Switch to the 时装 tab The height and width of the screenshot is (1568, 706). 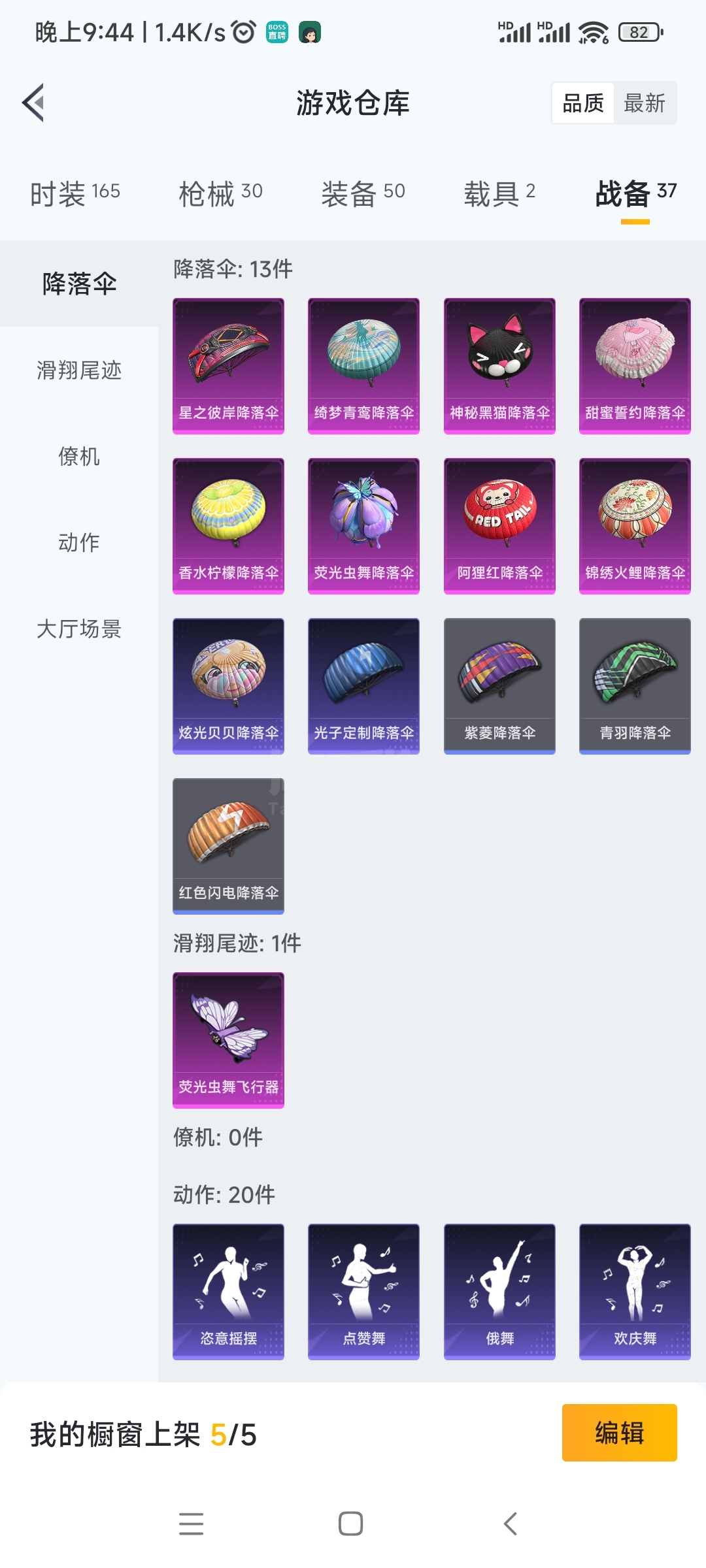pos(75,193)
